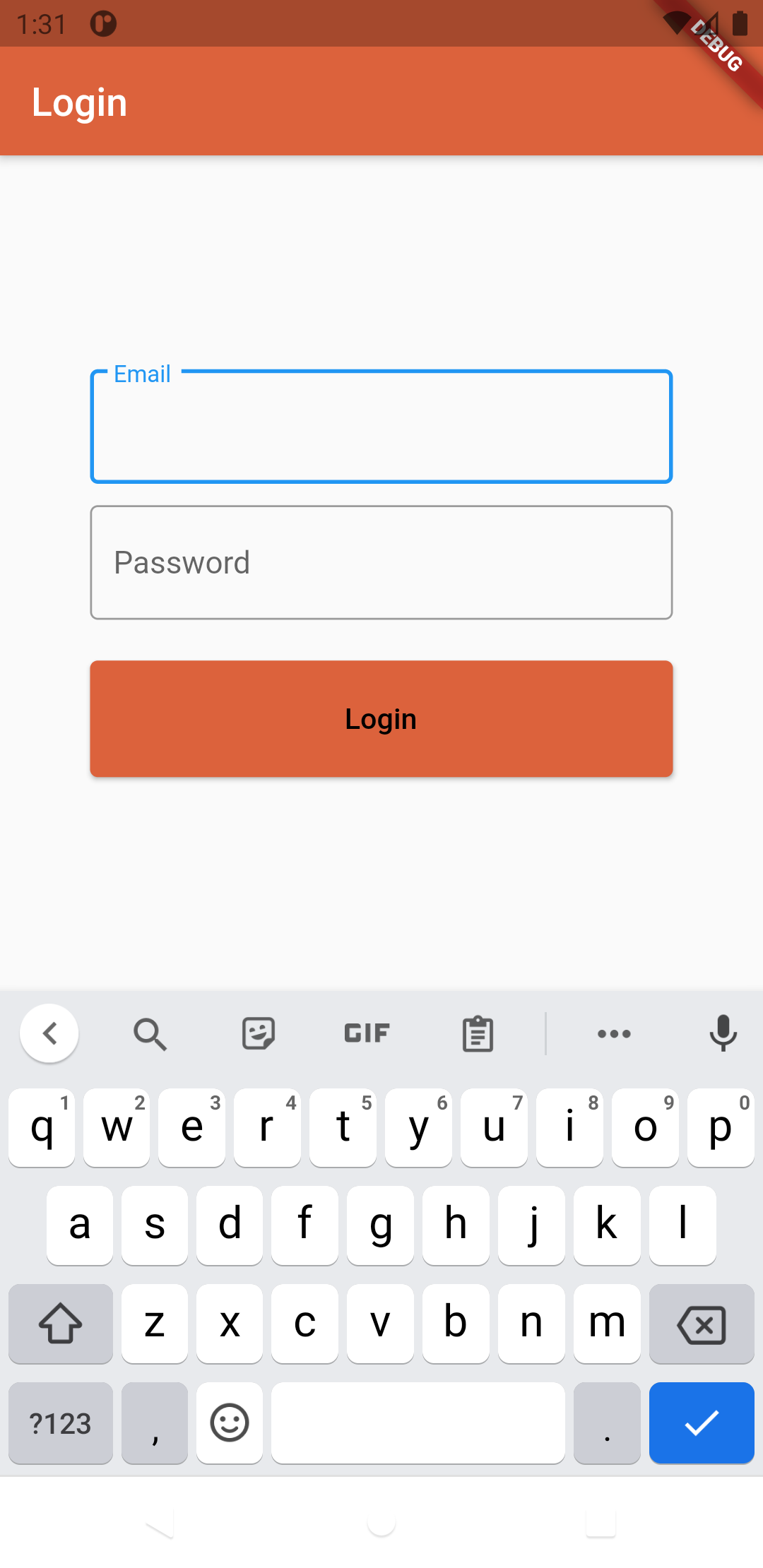The height and width of the screenshot is (1568, 763).
Task: Submit with the orange Login button
Action: point(381,719)
